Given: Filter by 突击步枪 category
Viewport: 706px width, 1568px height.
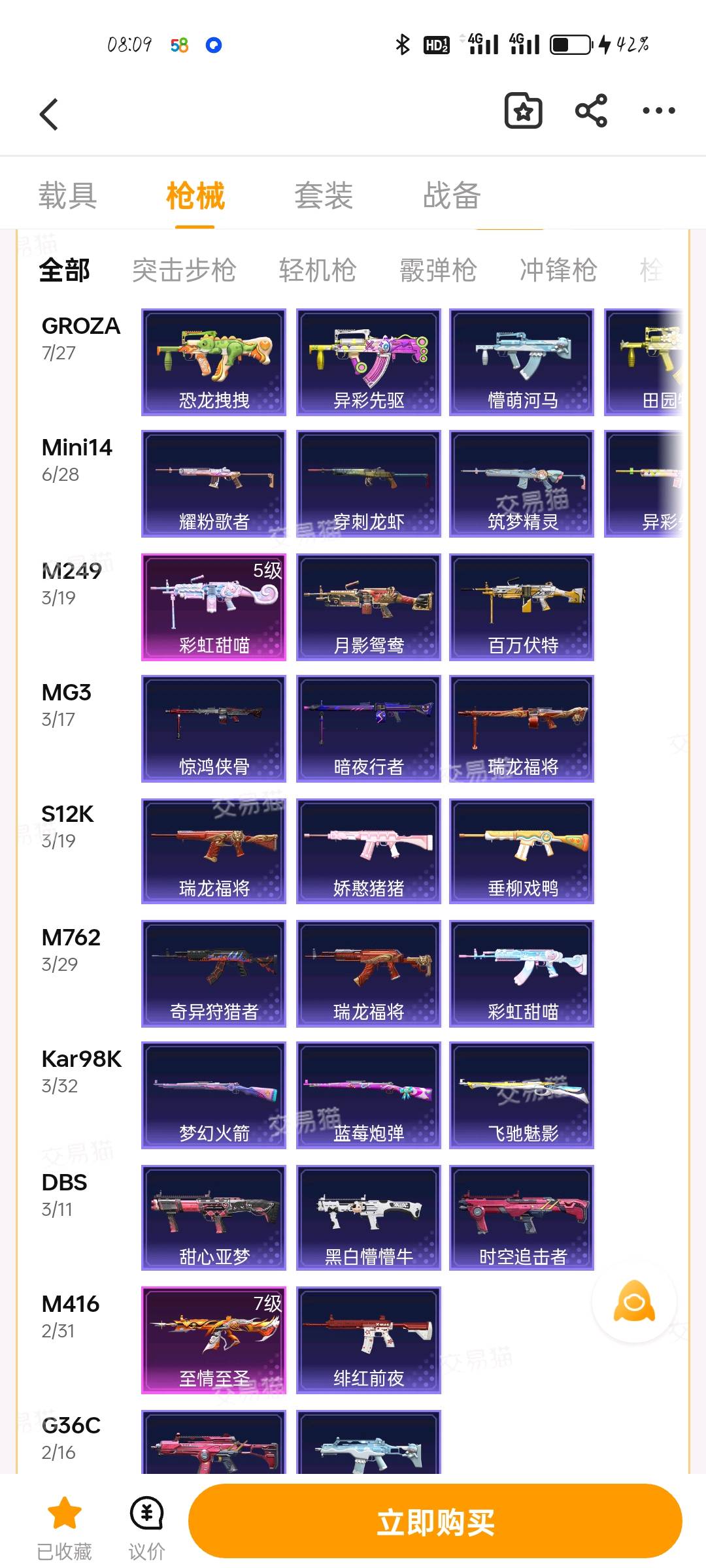Looking at the screenshot, I should 184,270.
